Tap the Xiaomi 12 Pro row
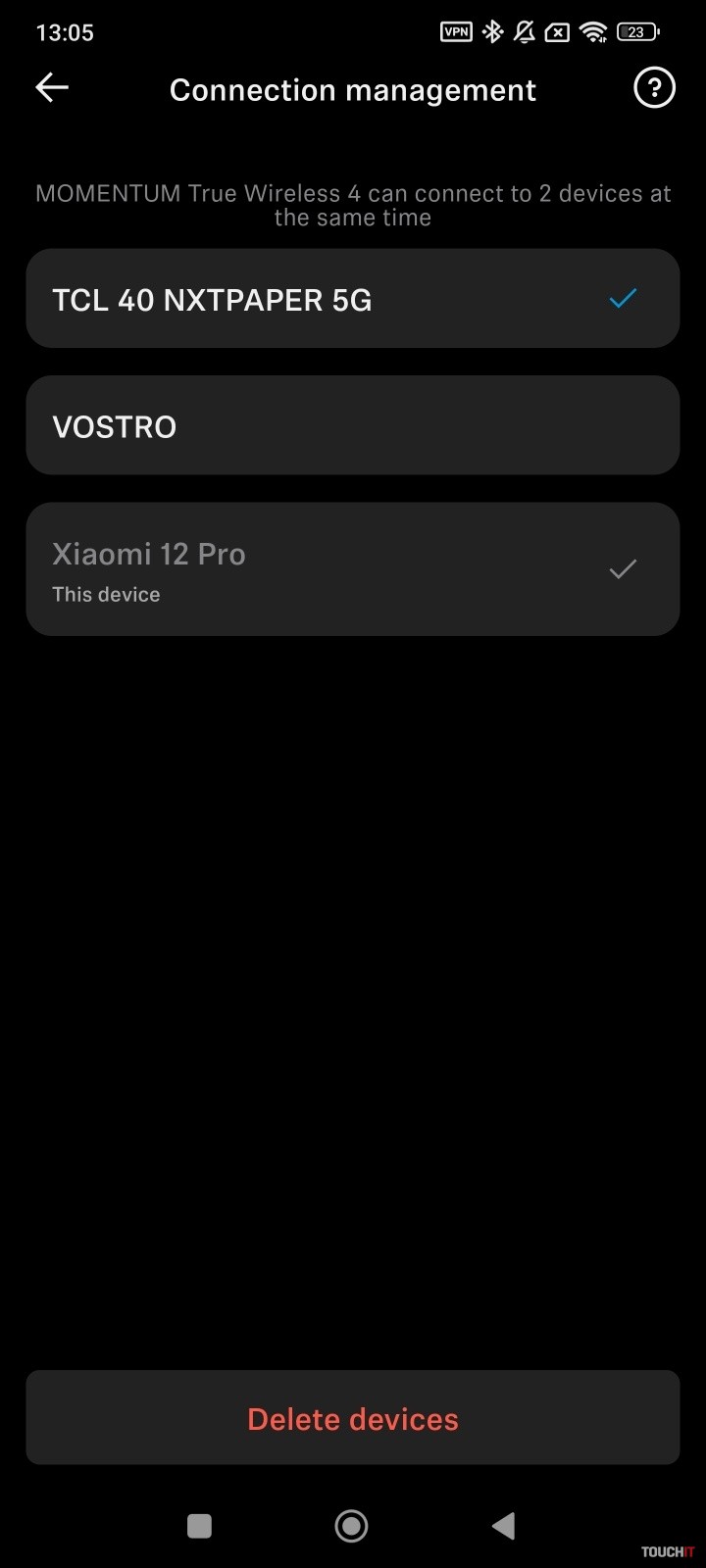Image resolution: width=706 pixels, height=1568 pixels. point(352,569)
